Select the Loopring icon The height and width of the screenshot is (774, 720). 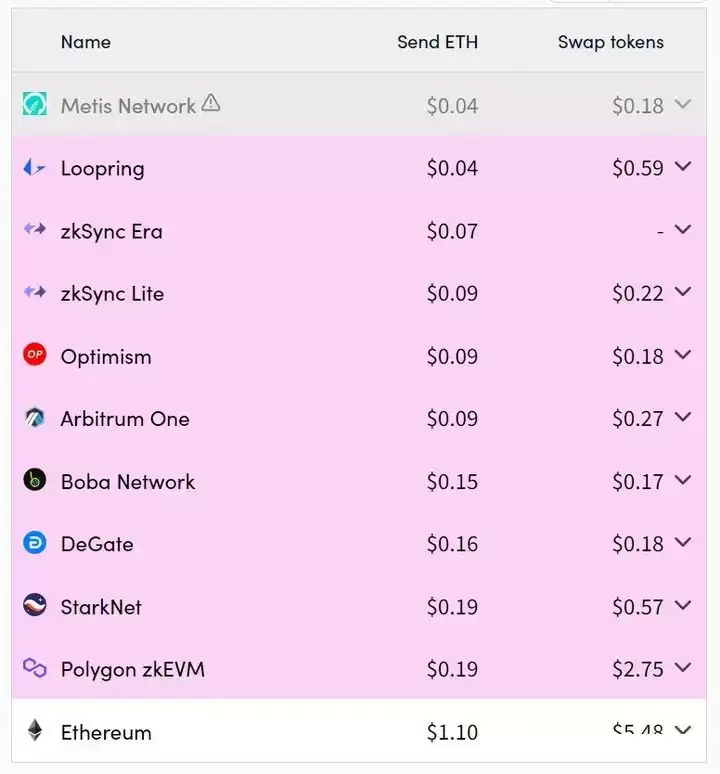pyautogui.click(x=33, y=168)
